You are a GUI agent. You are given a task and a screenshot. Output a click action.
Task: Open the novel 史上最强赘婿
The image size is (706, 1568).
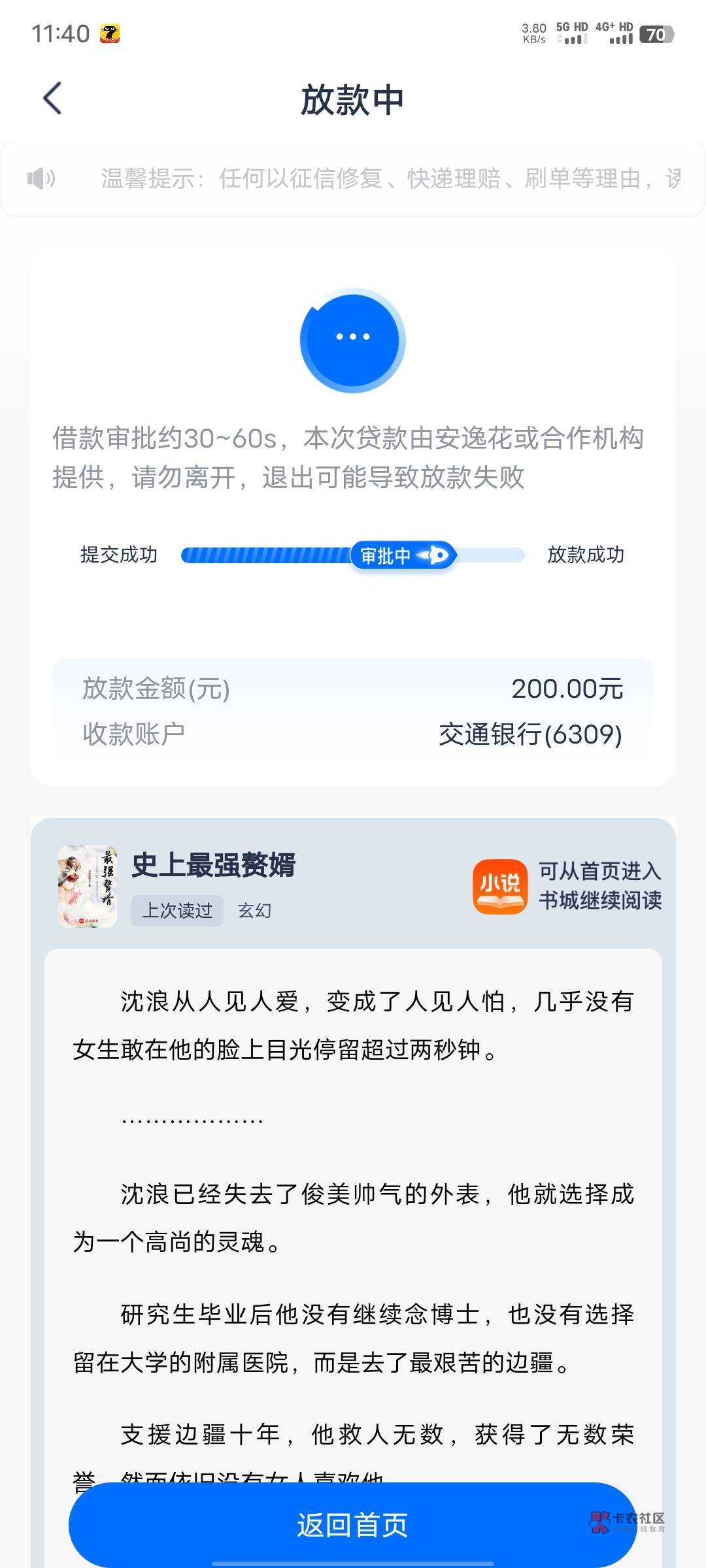pos(213,865)
